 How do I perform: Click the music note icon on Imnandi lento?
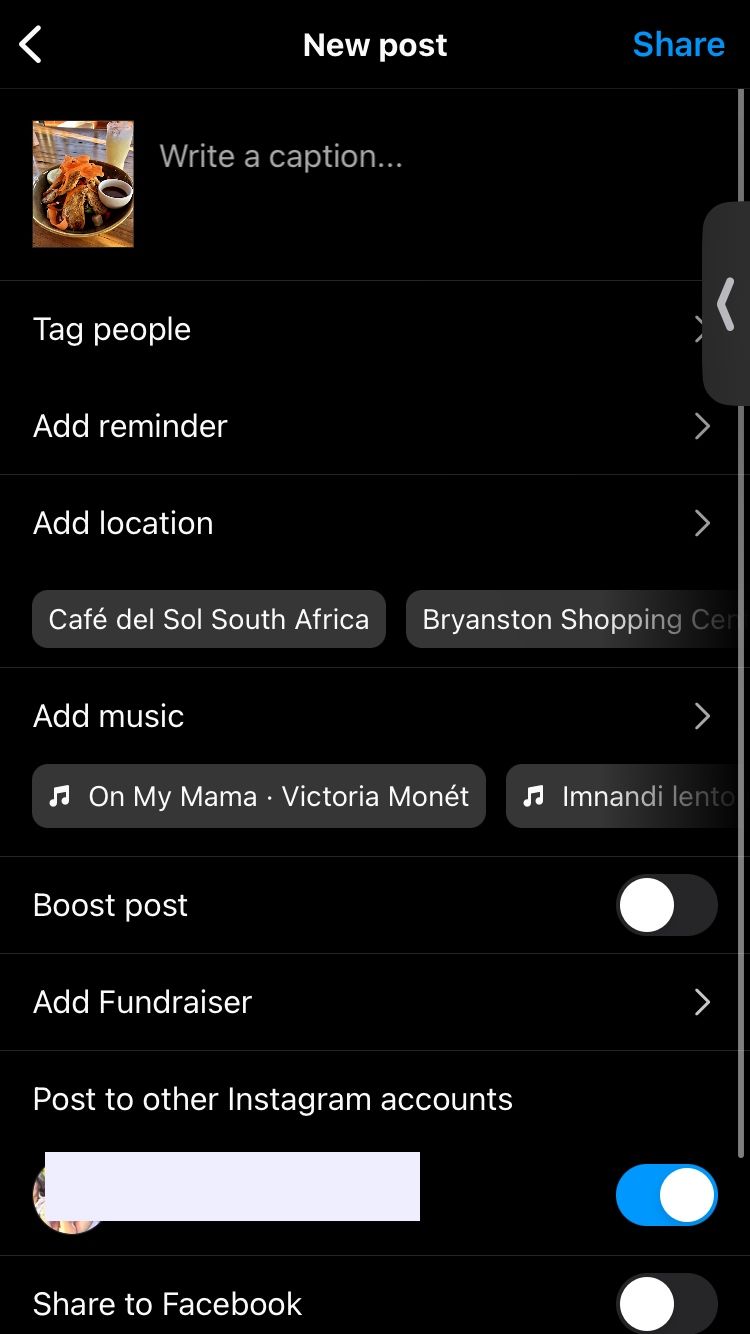[x=533, y=796]
